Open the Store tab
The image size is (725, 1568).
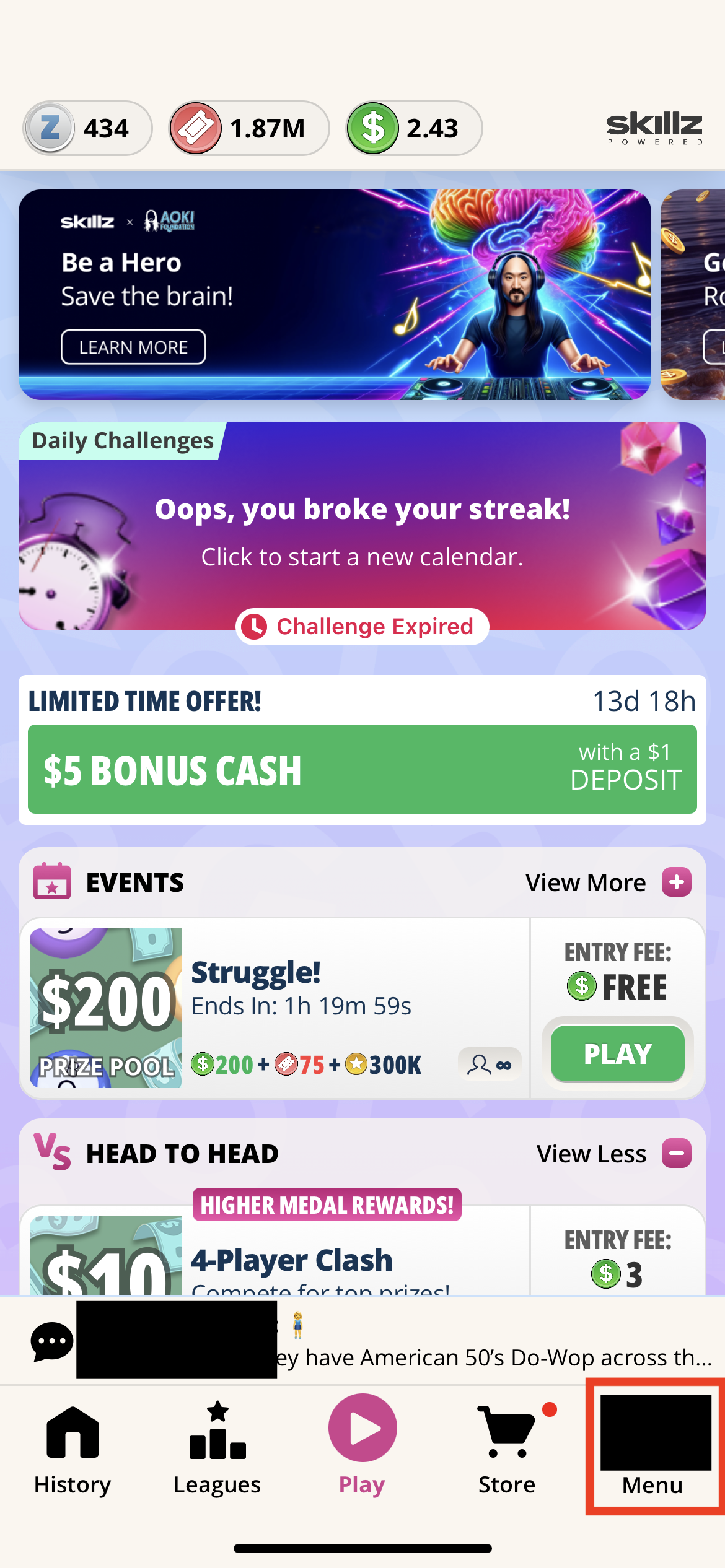click(507, 1449)
